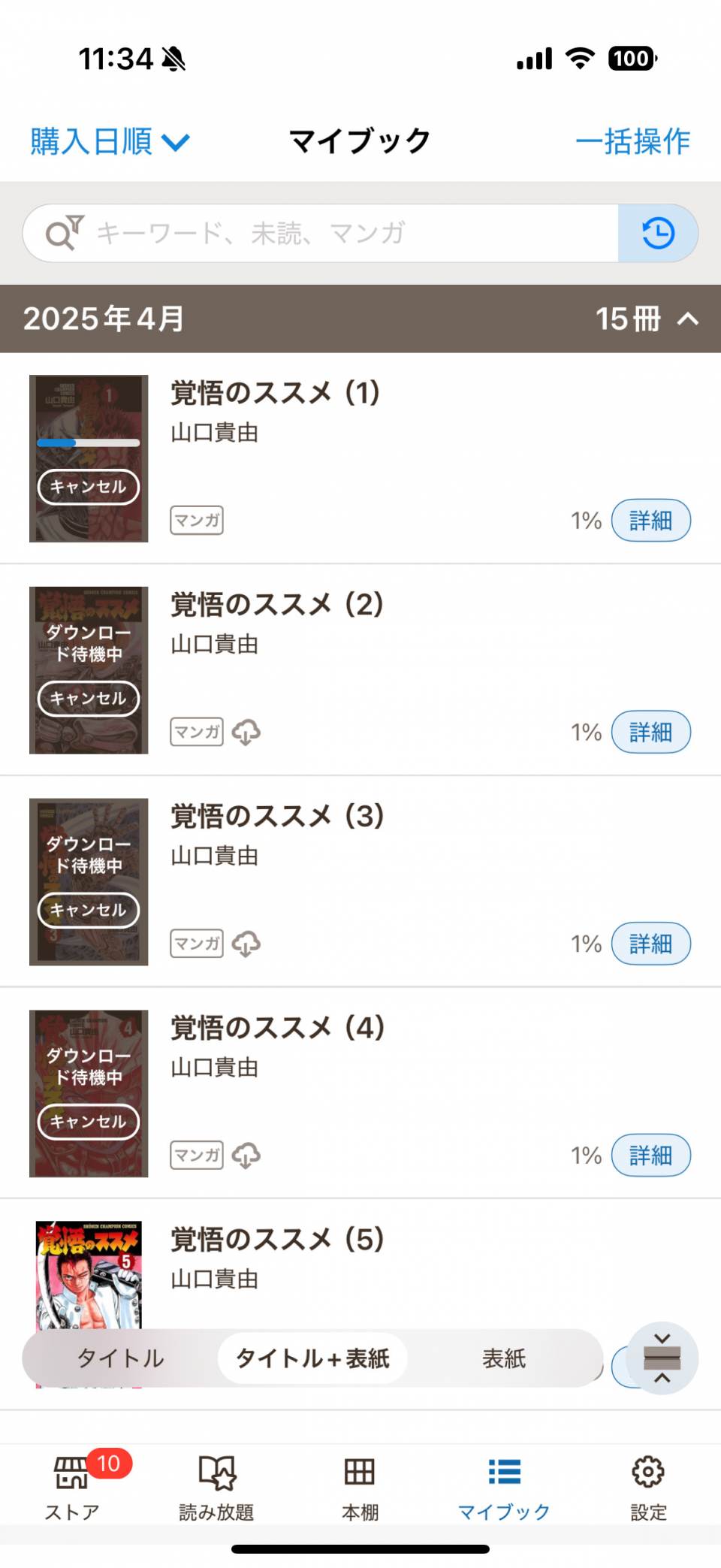Cancel queued download of 覚悟のススメ (4)
Image resolution: width=721 pixels, height=1568 pixels.
[x=89, y=1122]
